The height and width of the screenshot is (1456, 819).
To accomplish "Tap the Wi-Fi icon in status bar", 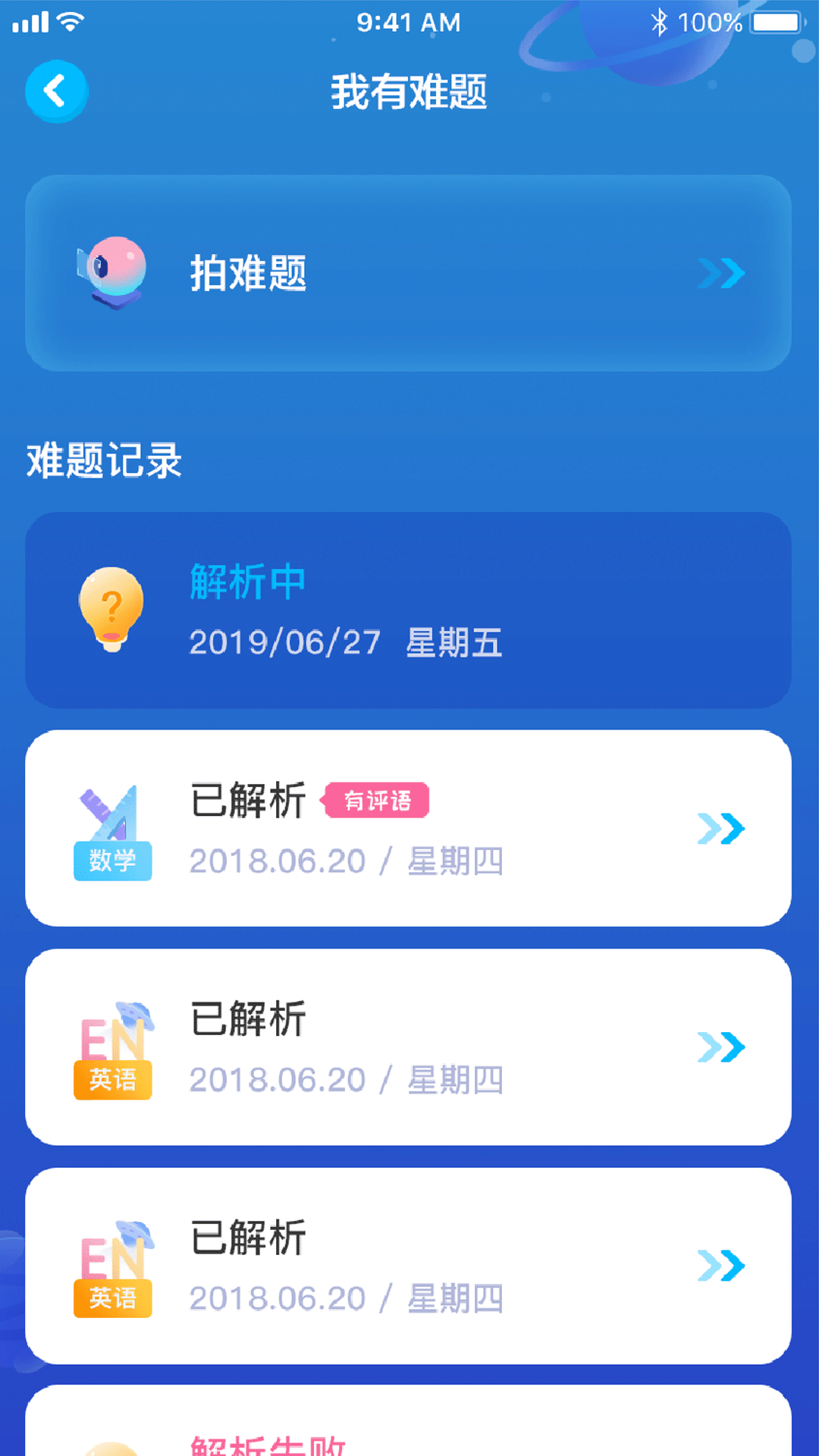I will pos(71,22).
